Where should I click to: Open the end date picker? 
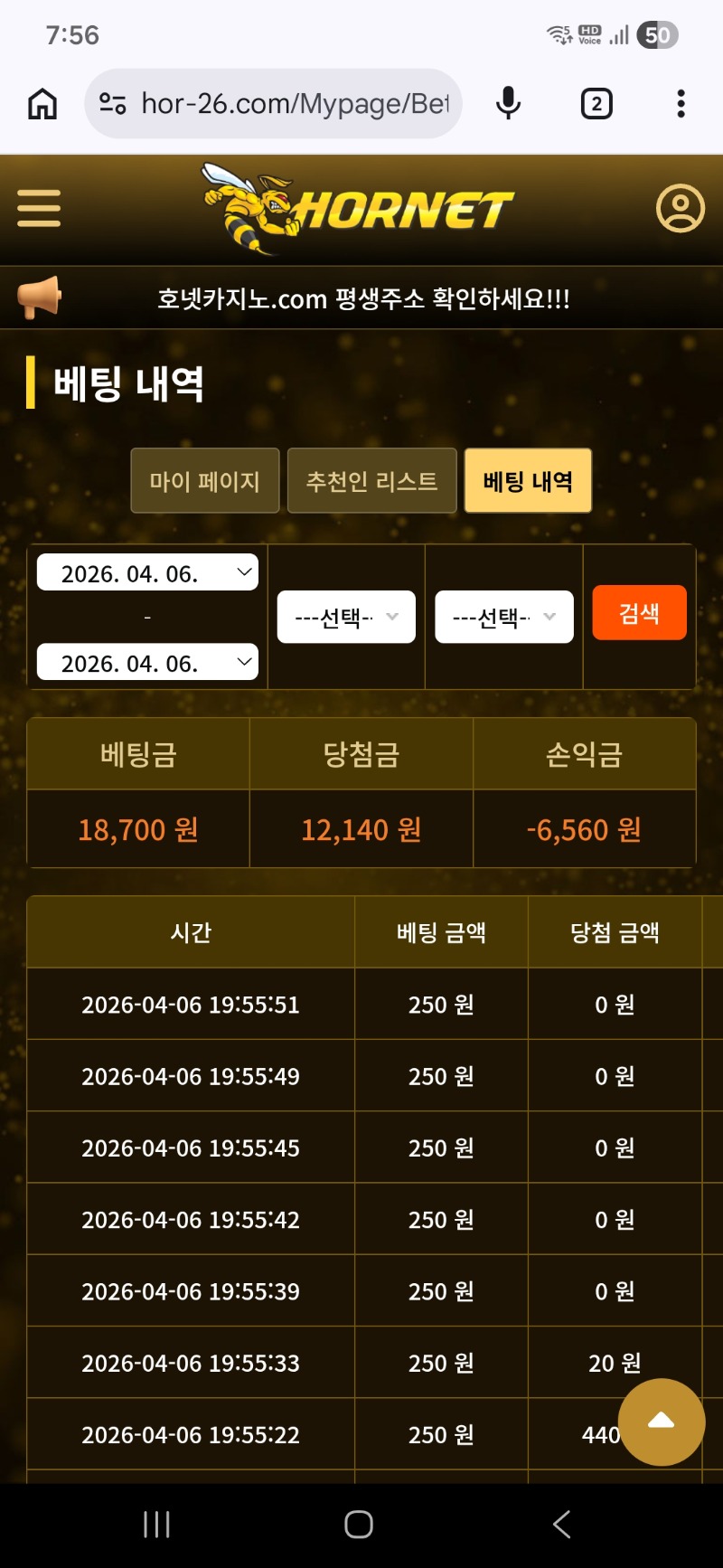coord(147,663)
